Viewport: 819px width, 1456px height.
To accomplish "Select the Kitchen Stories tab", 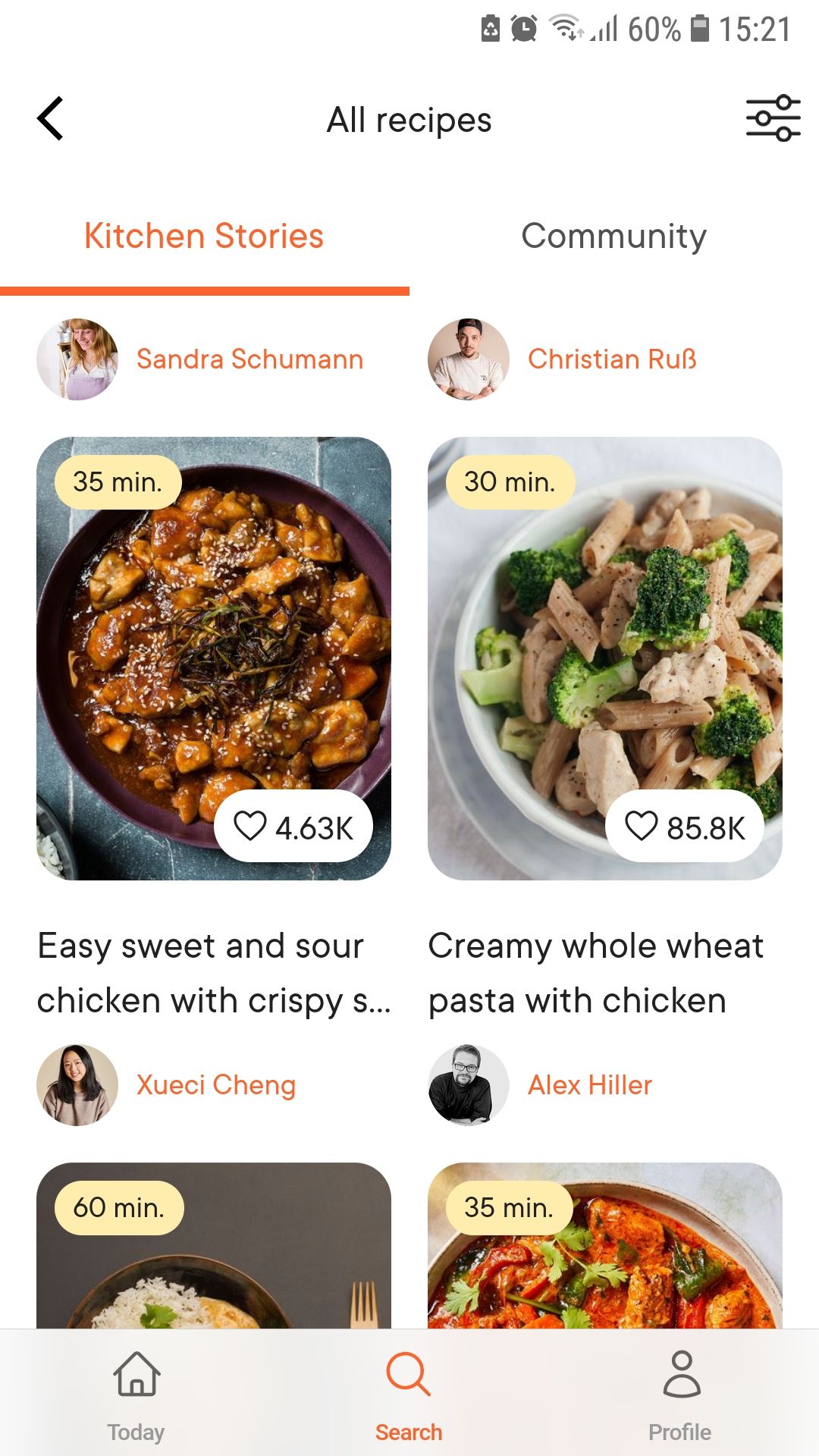I will click(204, 236).
